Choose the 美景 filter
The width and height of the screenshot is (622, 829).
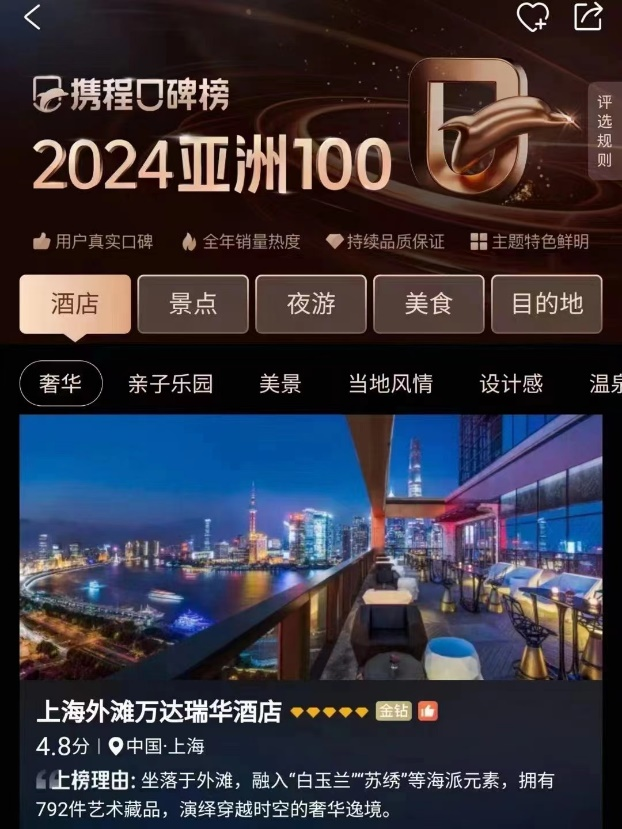tap(280, 384)
